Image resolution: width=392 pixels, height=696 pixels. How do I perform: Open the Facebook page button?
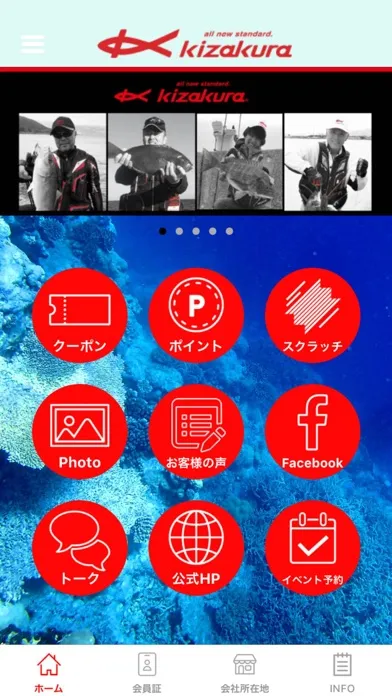313,431
